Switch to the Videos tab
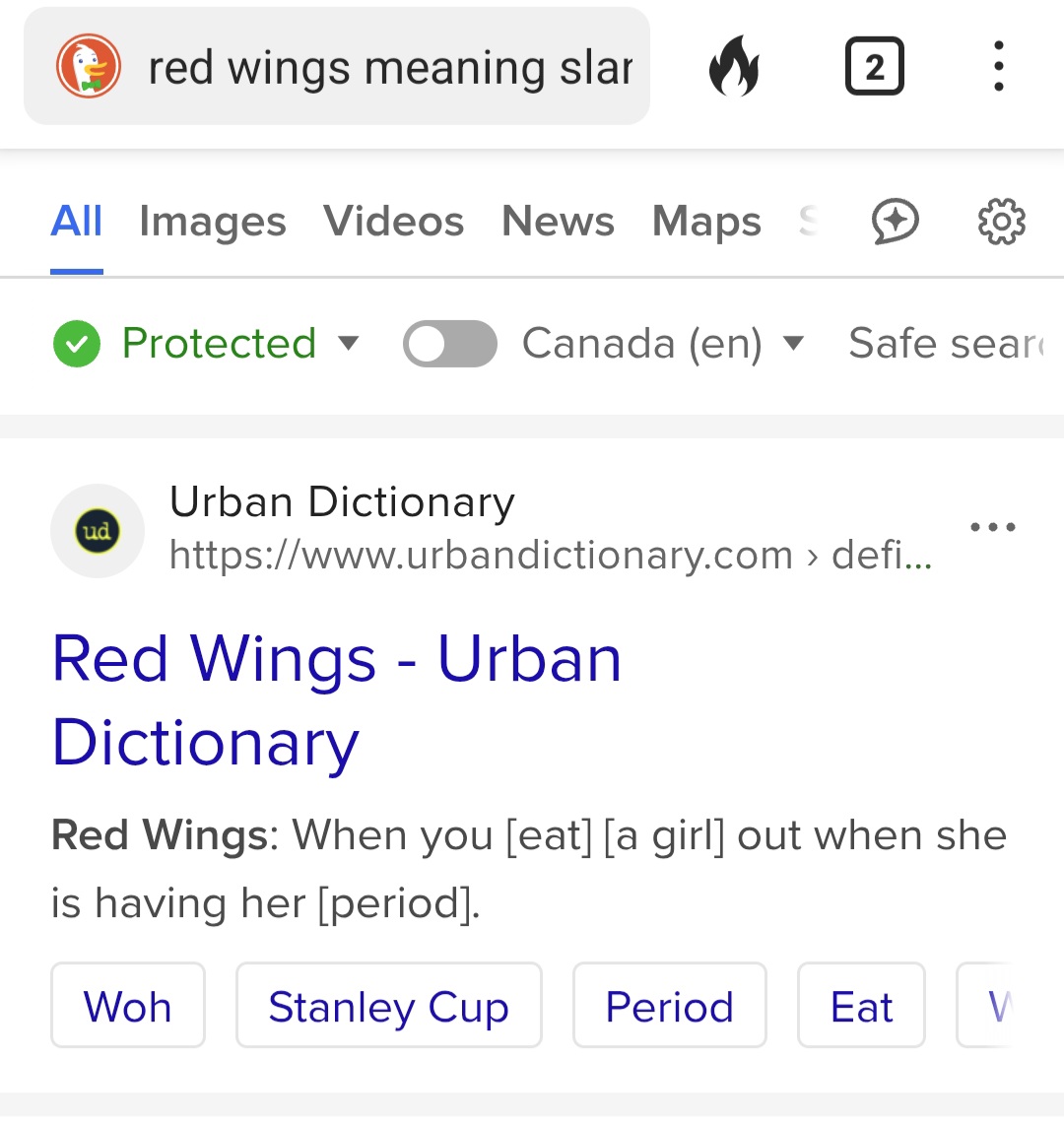The image size is (1064, 1124). 393,222
